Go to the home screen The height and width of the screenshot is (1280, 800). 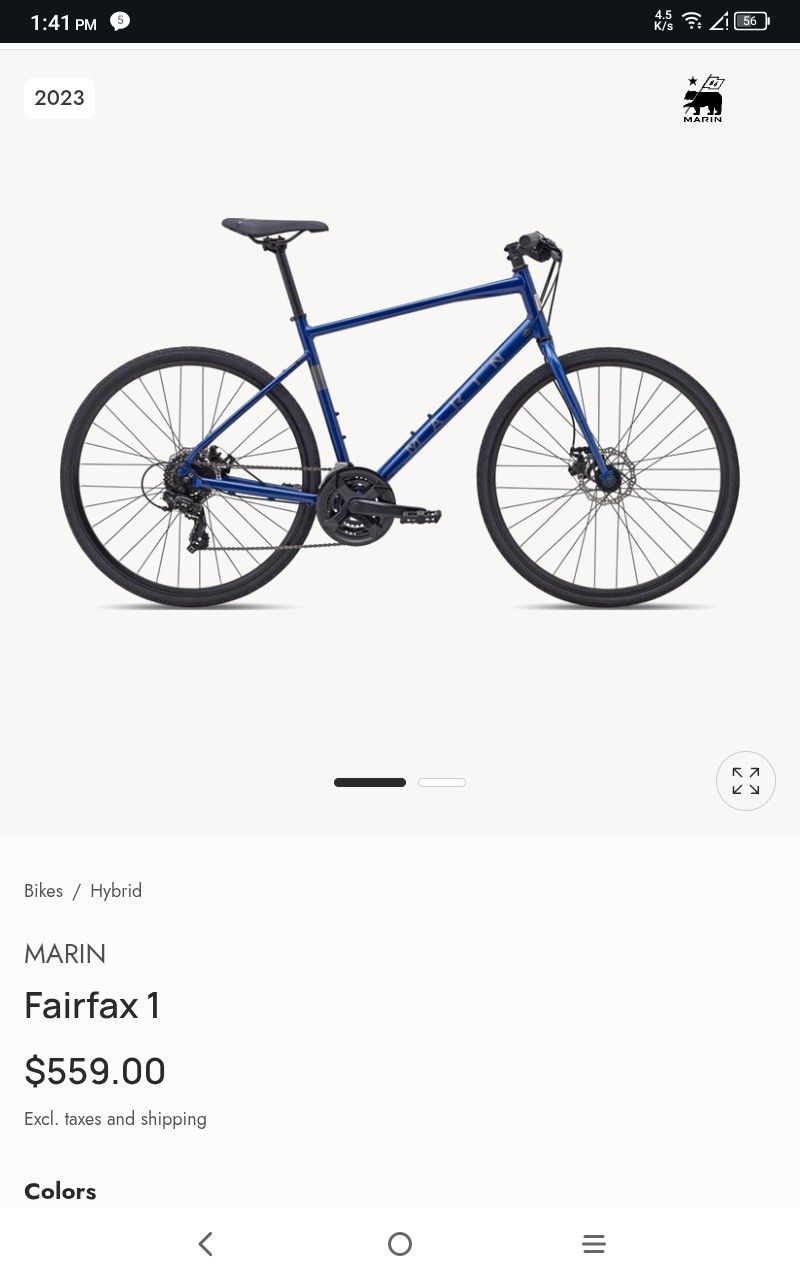tap(400, 1244)
